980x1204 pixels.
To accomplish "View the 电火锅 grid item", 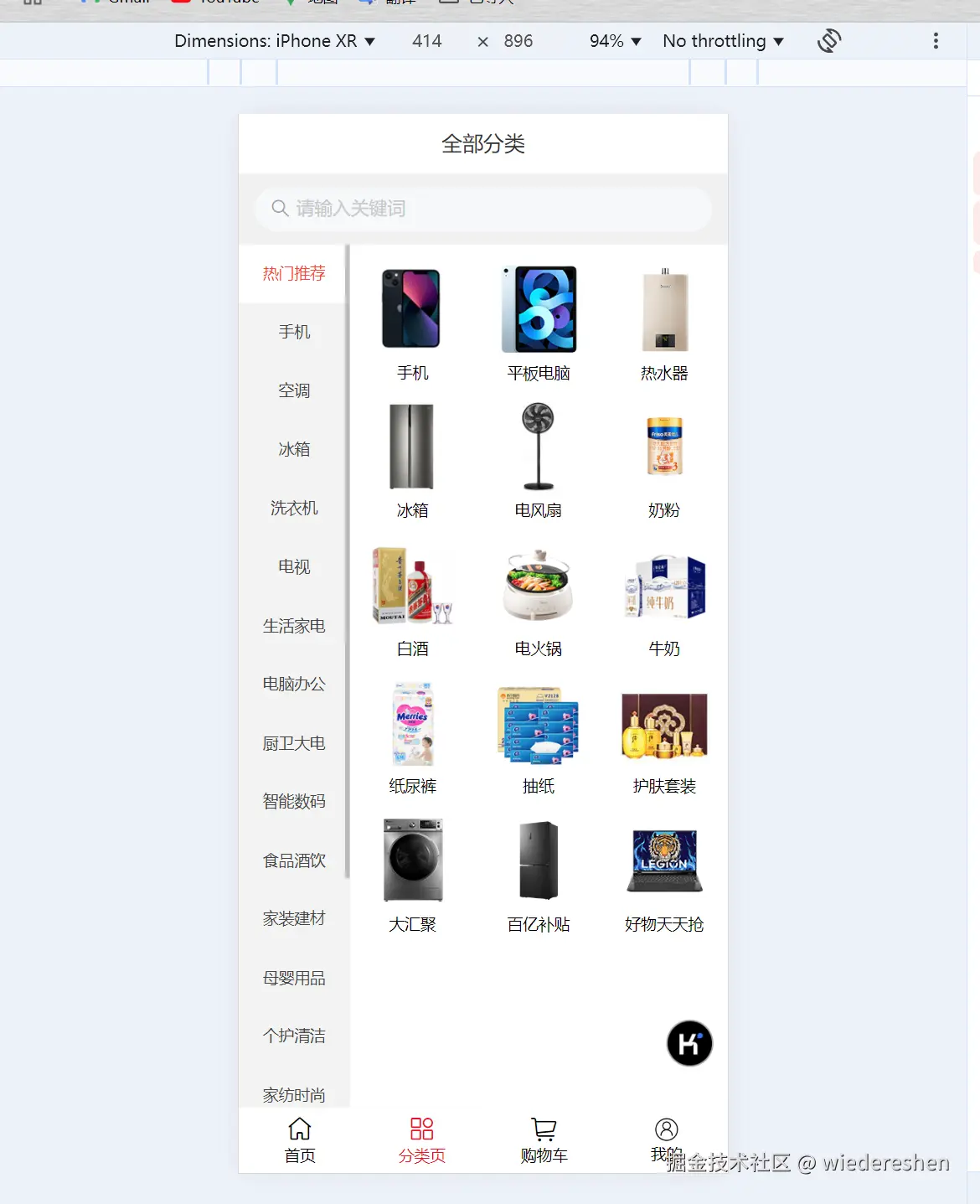I will (539, 598).
